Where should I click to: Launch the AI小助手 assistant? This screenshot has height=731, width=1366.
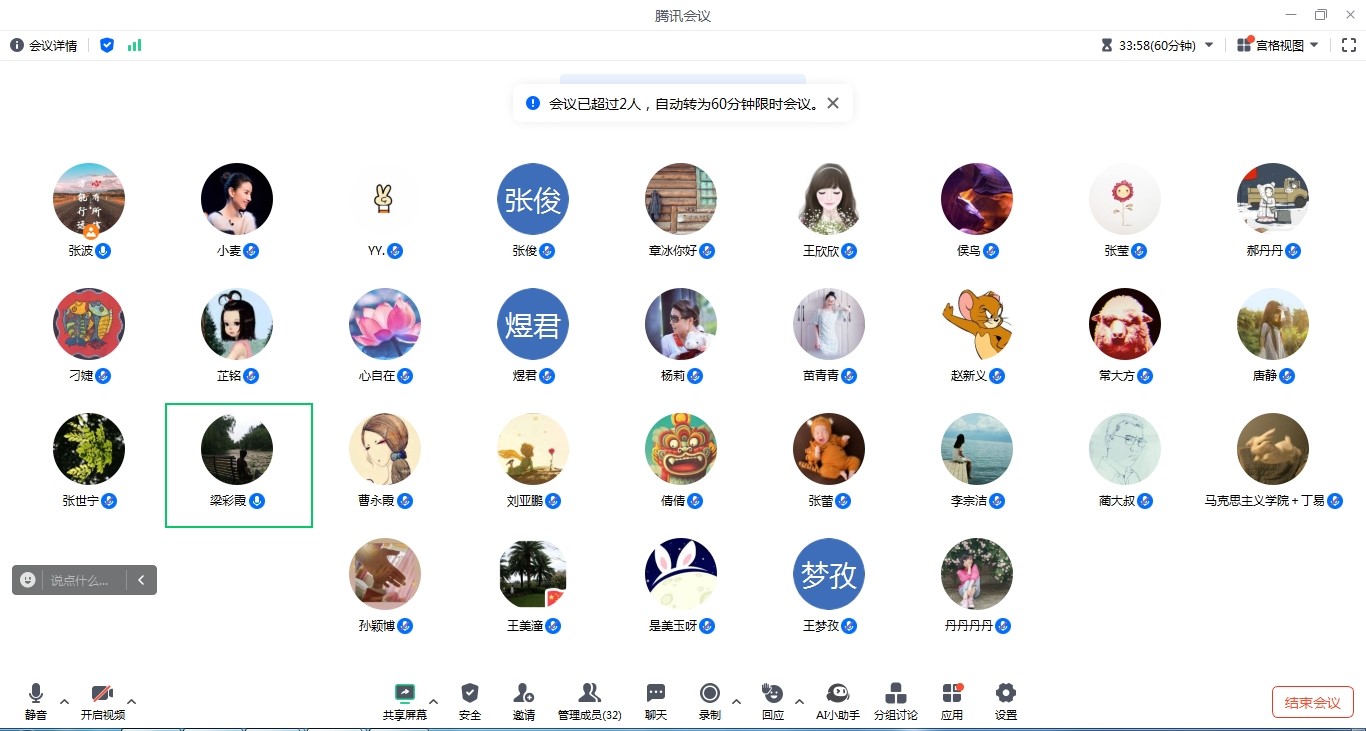[838, 700]
